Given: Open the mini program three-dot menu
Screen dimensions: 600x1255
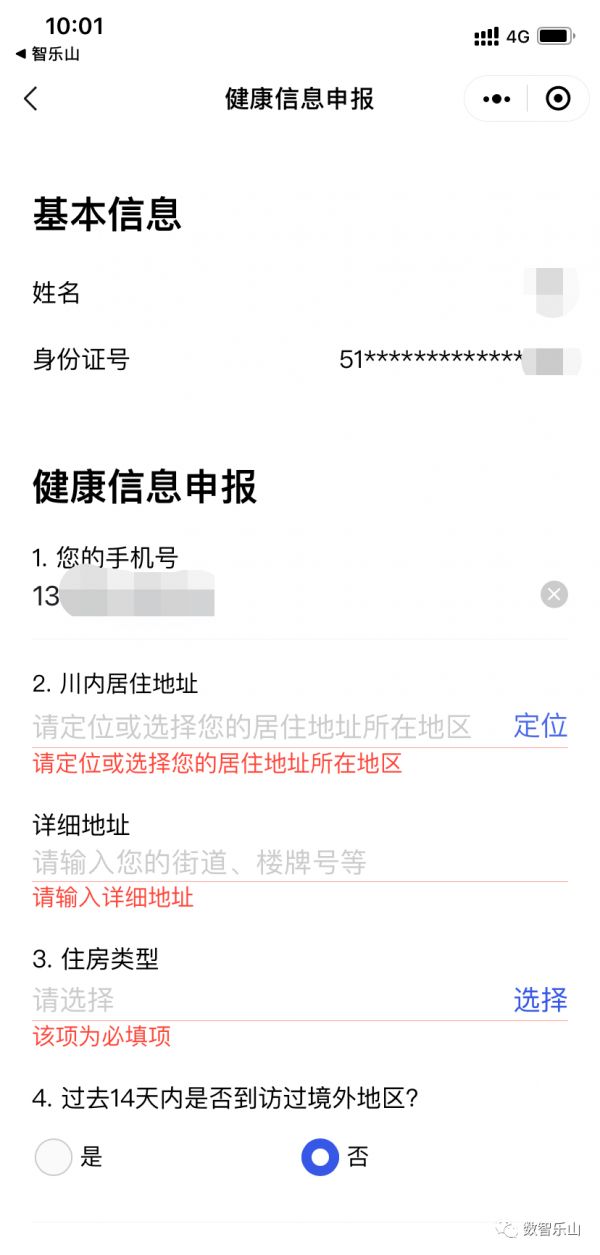Looking at the screenshot, I should (x=497, y=98).
